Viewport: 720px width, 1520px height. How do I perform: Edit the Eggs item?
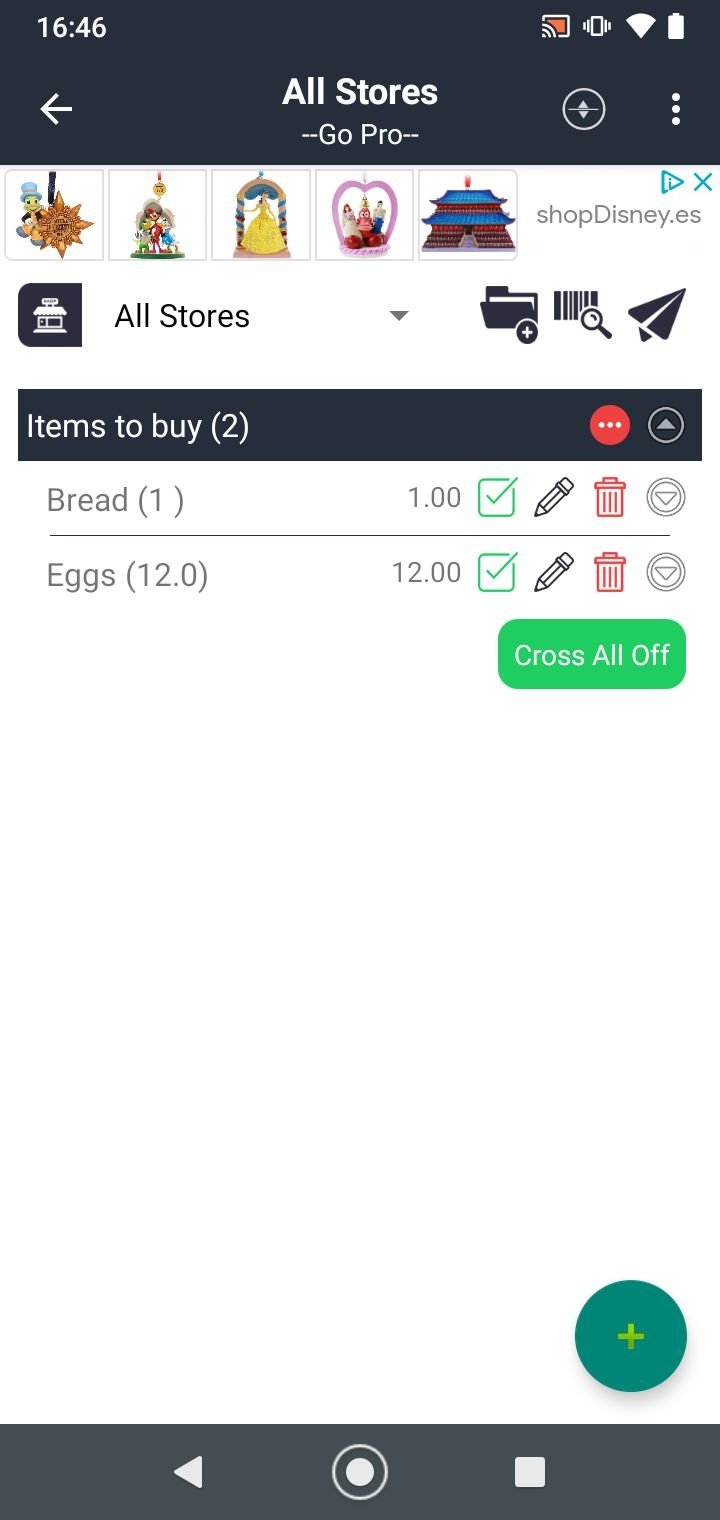pyautogui.click(x=554, y=573)
